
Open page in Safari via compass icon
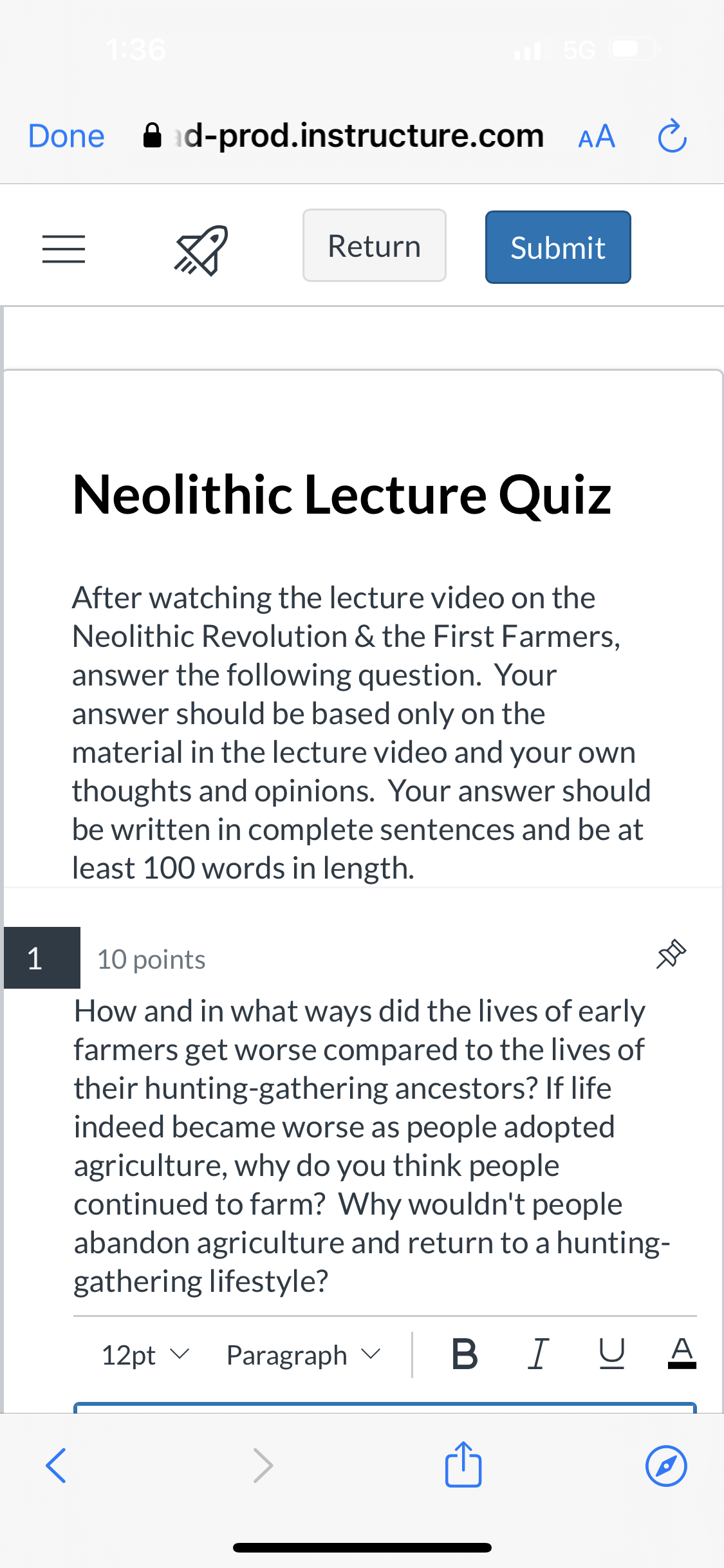tap(666, 1466)
